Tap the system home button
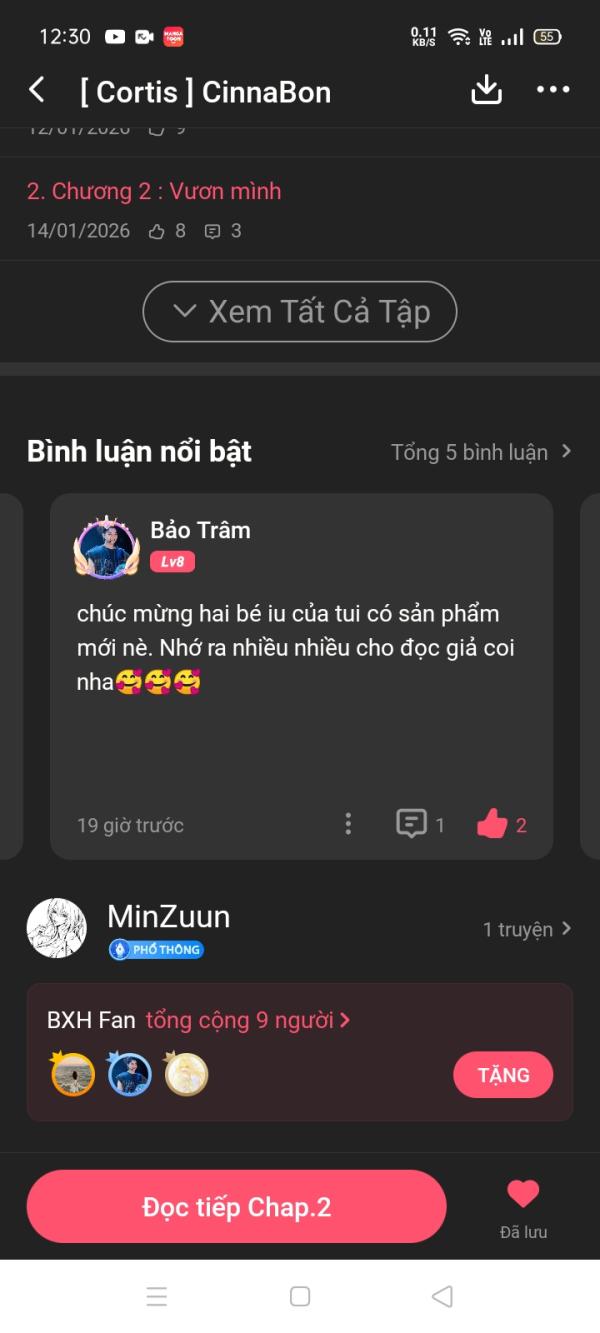 (300, 1296)
